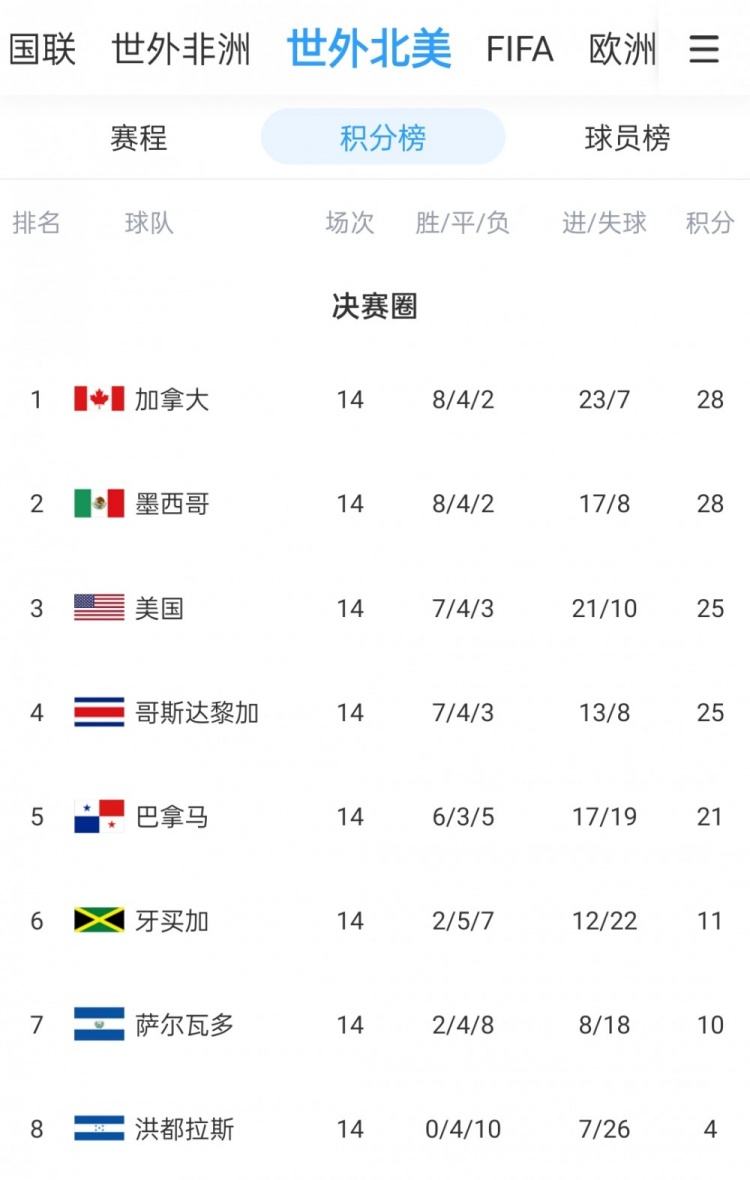750x1180 pixels.
Task: Switch to the FIFA tab
Action: pyautogui.click(x=519, y=49)
